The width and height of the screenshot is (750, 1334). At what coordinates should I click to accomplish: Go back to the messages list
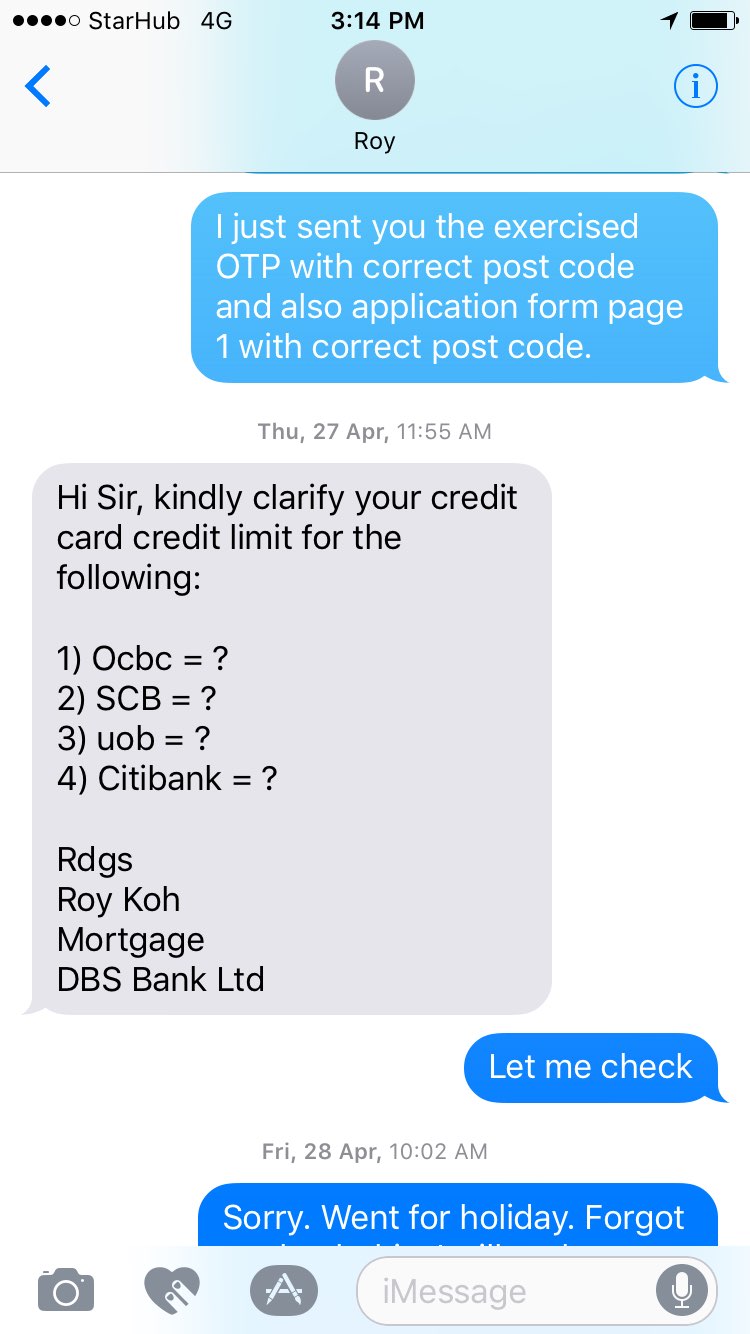pos(38,87)
